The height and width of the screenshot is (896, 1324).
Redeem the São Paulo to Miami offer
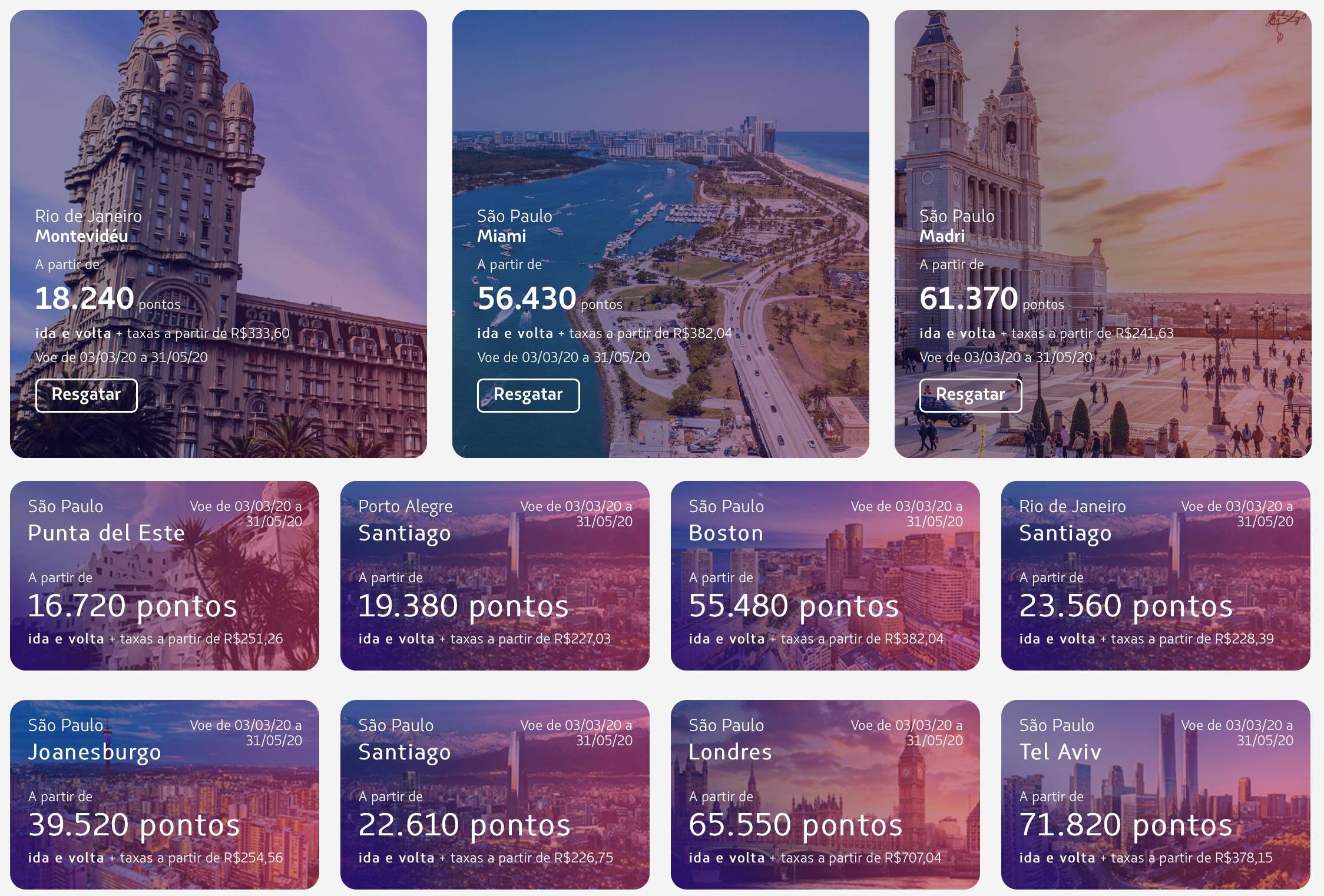point(528,395)
